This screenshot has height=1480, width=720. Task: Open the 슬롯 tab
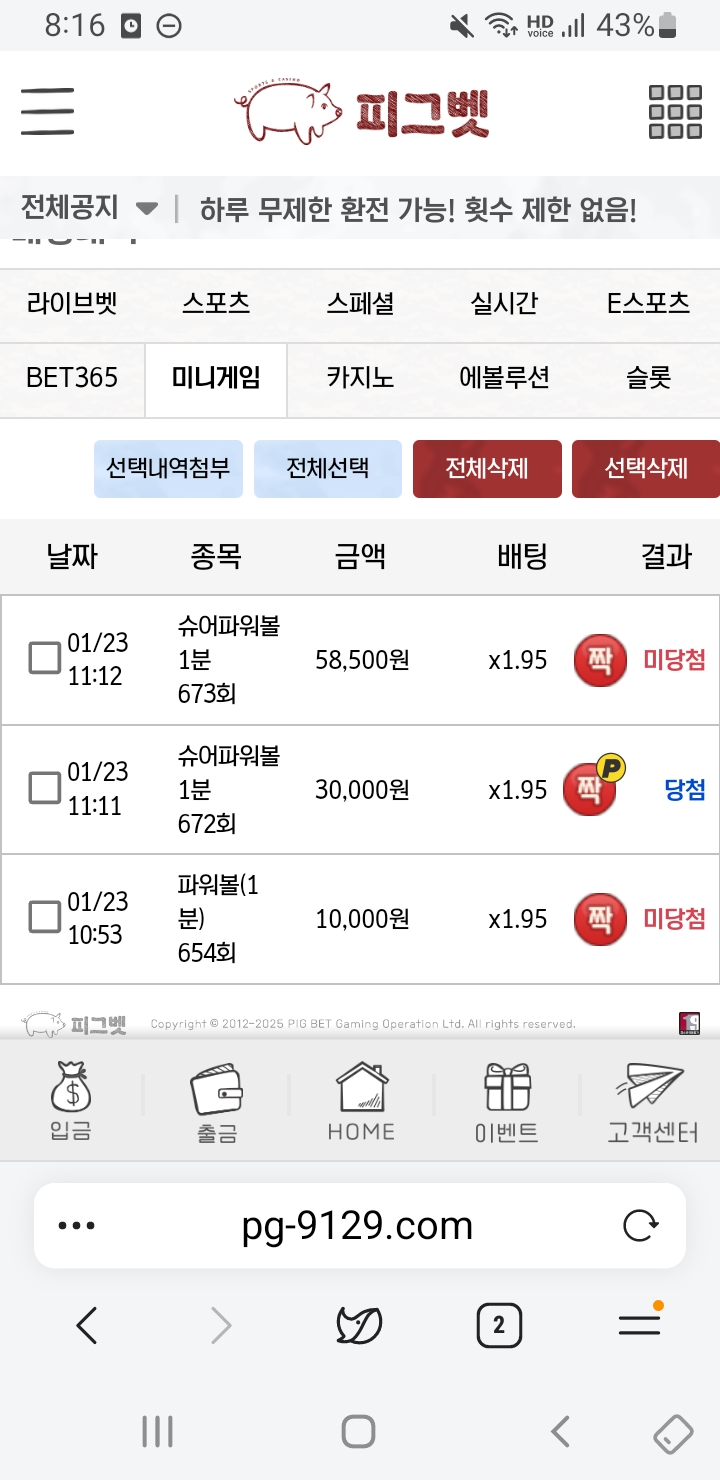tap(648, 378)
